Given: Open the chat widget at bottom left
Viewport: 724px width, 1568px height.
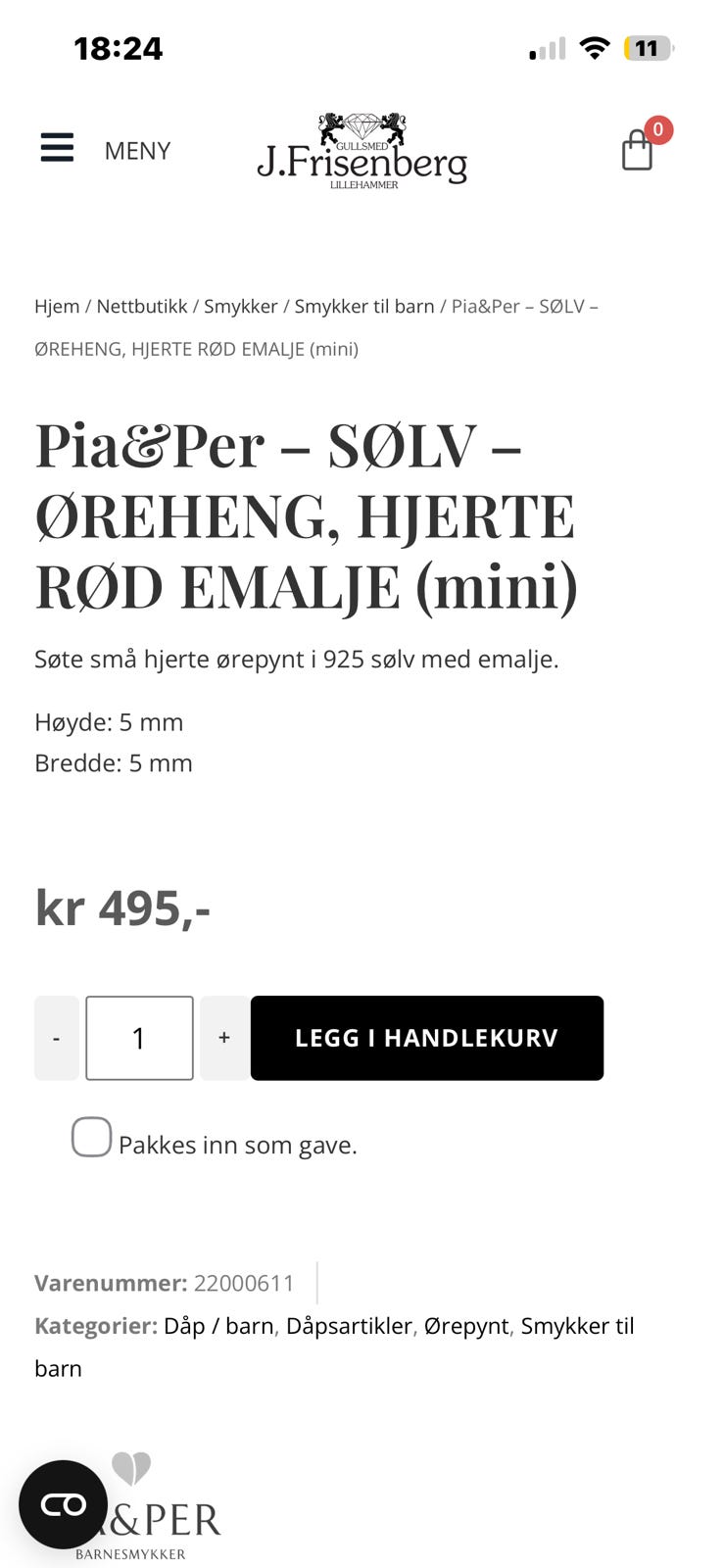Looking at the screenshot, I should 63,1505.
